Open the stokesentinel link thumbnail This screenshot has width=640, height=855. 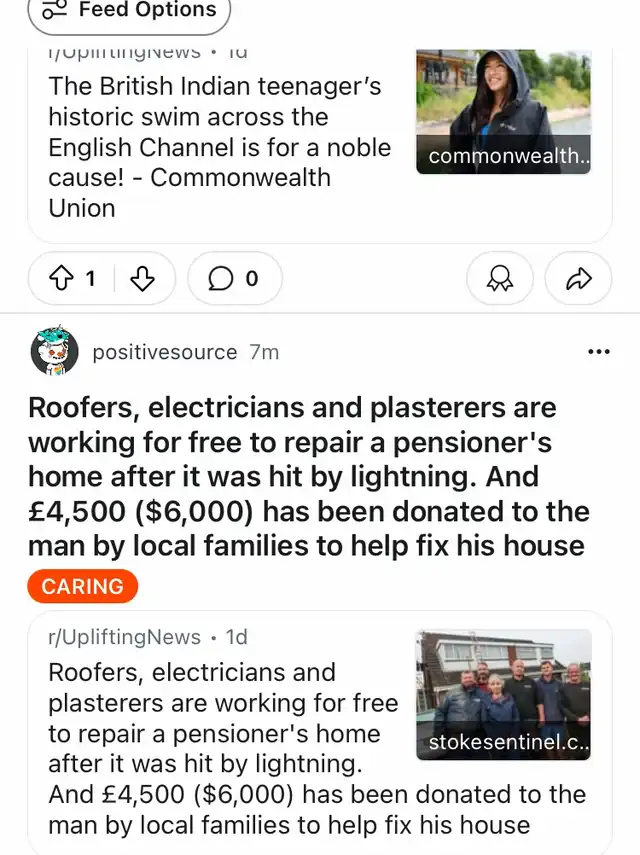(x=503, y=694)
